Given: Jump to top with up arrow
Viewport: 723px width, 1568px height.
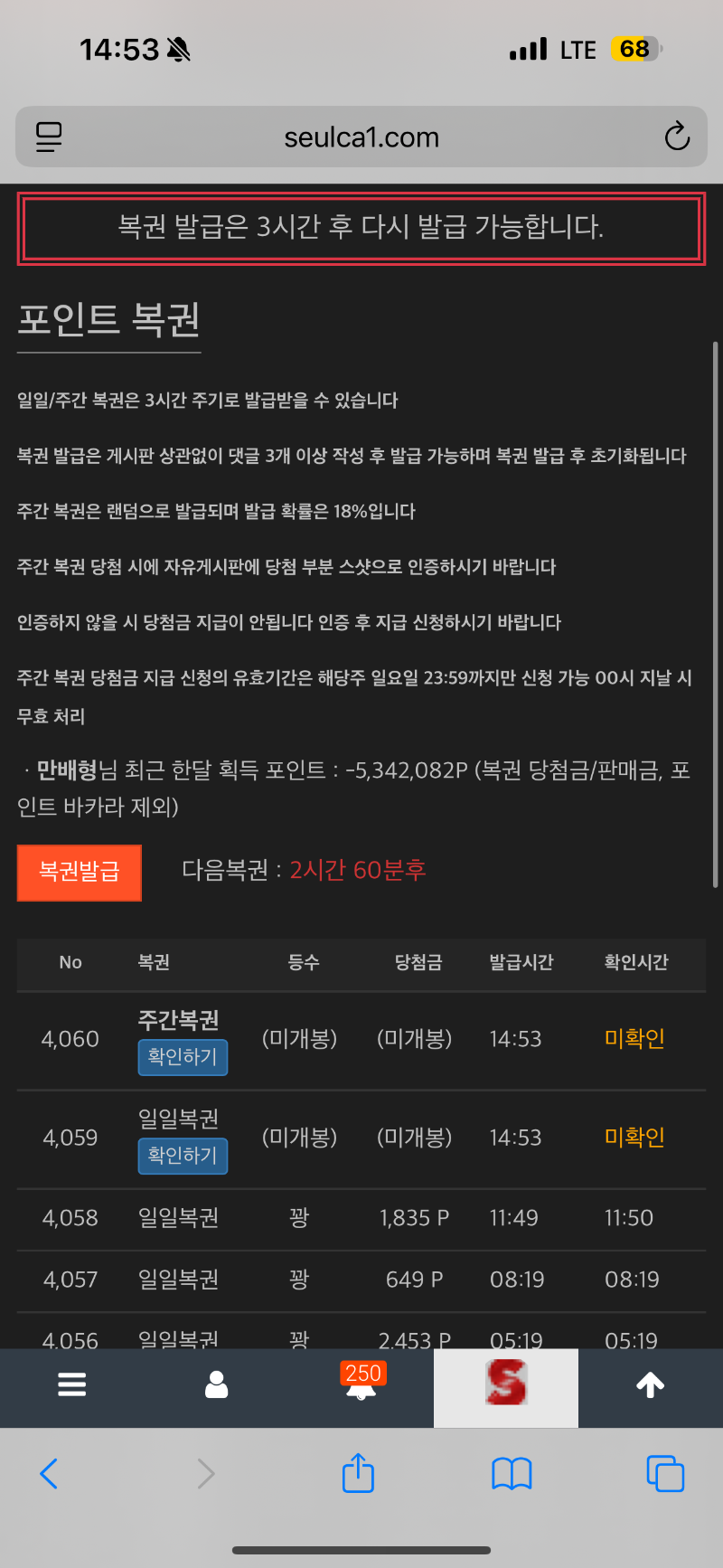Looking at the screenshot, I should [x=651, y=1384].
